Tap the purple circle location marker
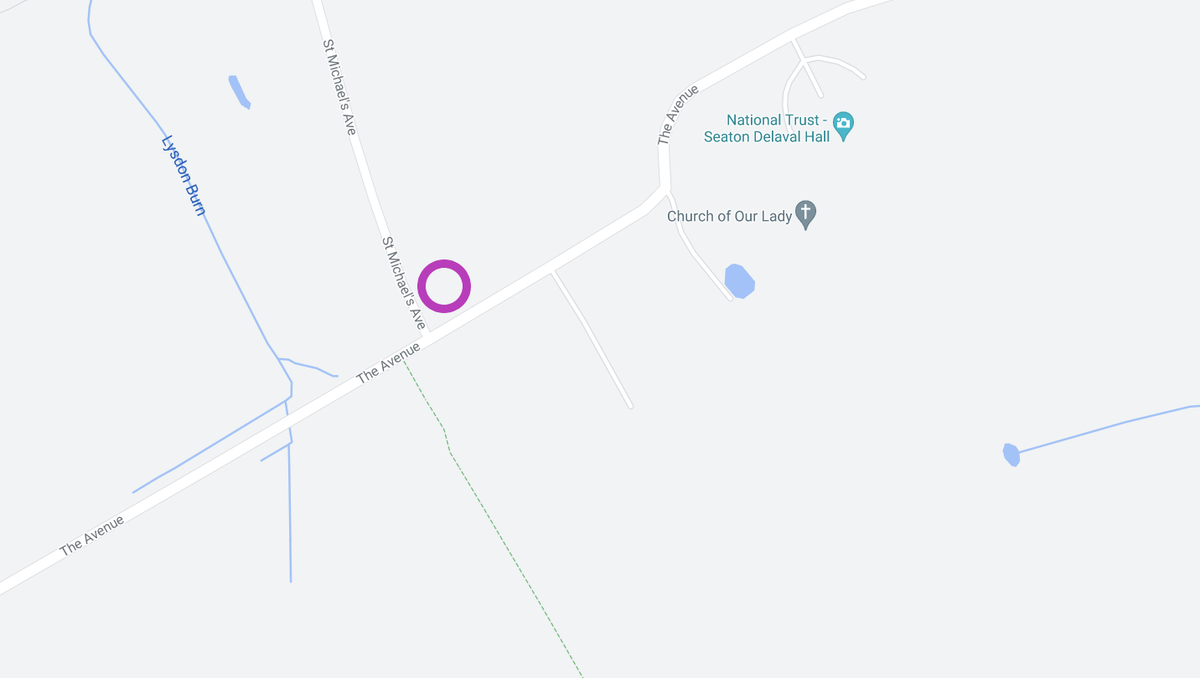Screen dimensions: 1200x678 point(443,286)
